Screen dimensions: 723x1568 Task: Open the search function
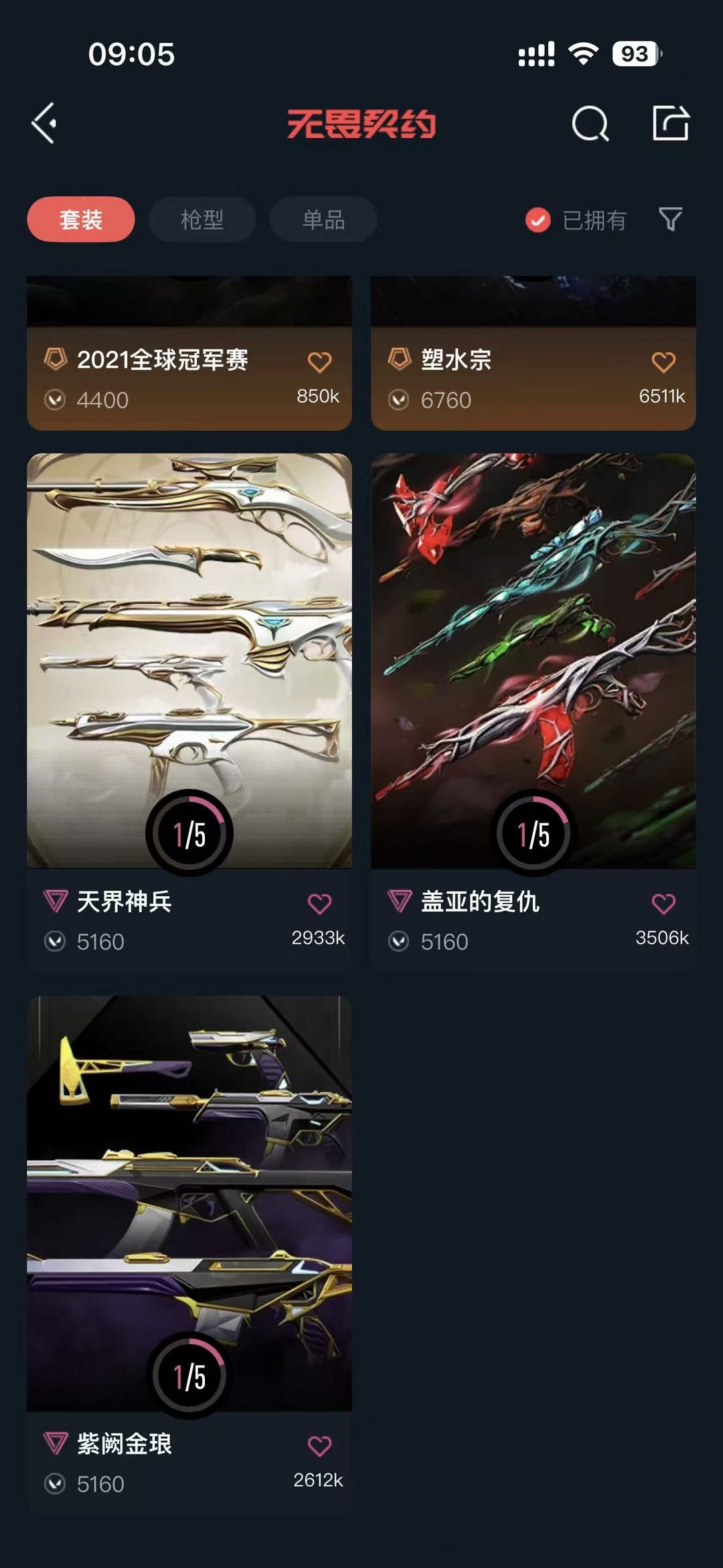pos(588,124)
